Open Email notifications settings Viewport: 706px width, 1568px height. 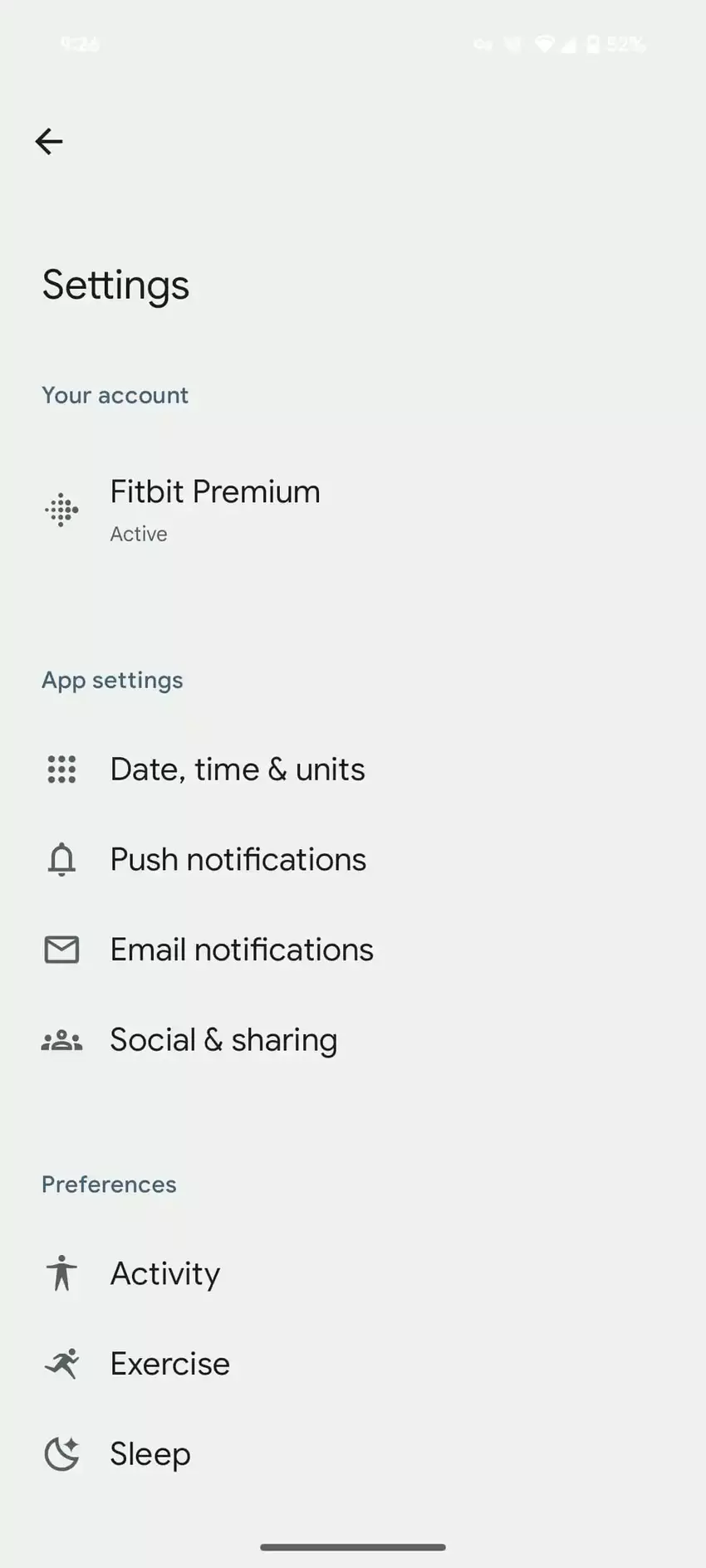241,950
